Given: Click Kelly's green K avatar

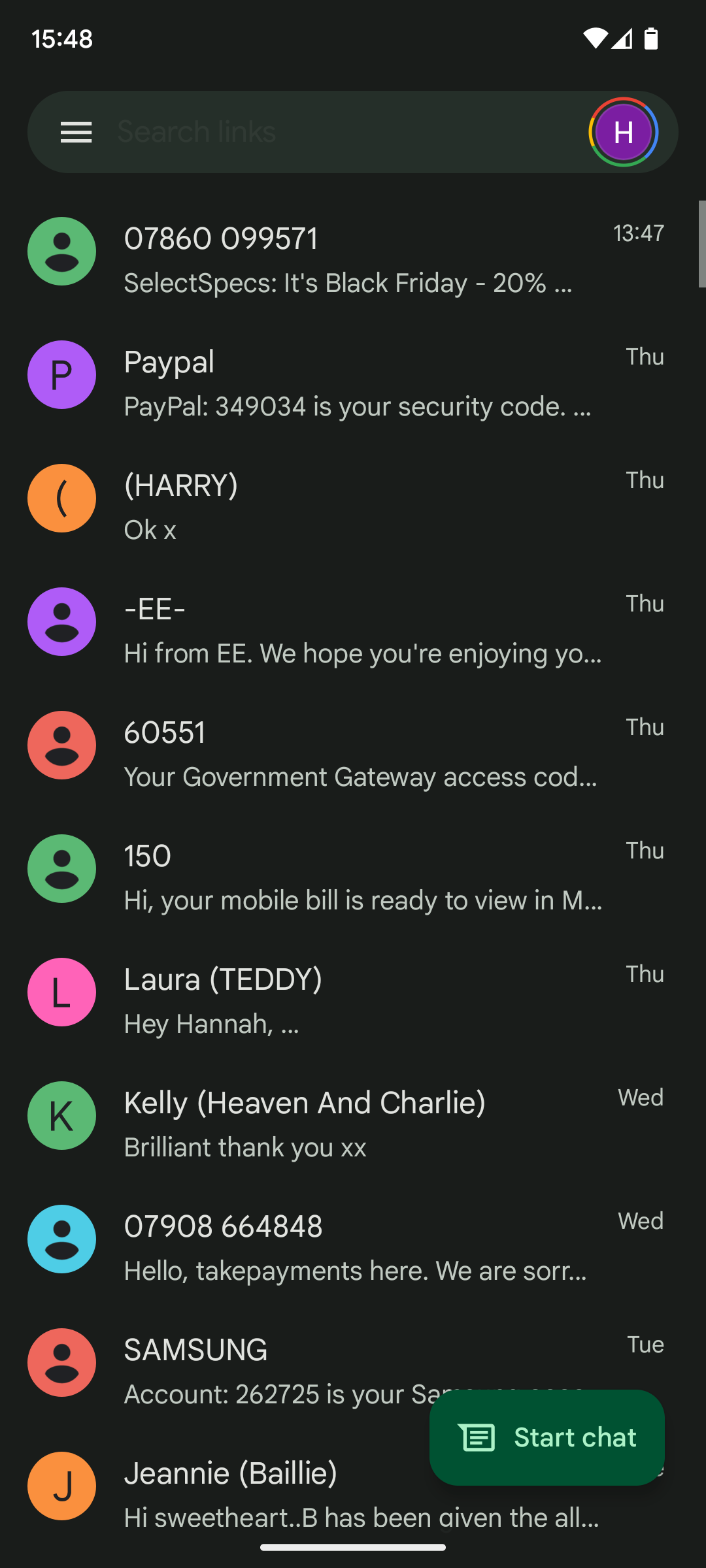Looking at the screenshot, I should tap(61, 1116).
